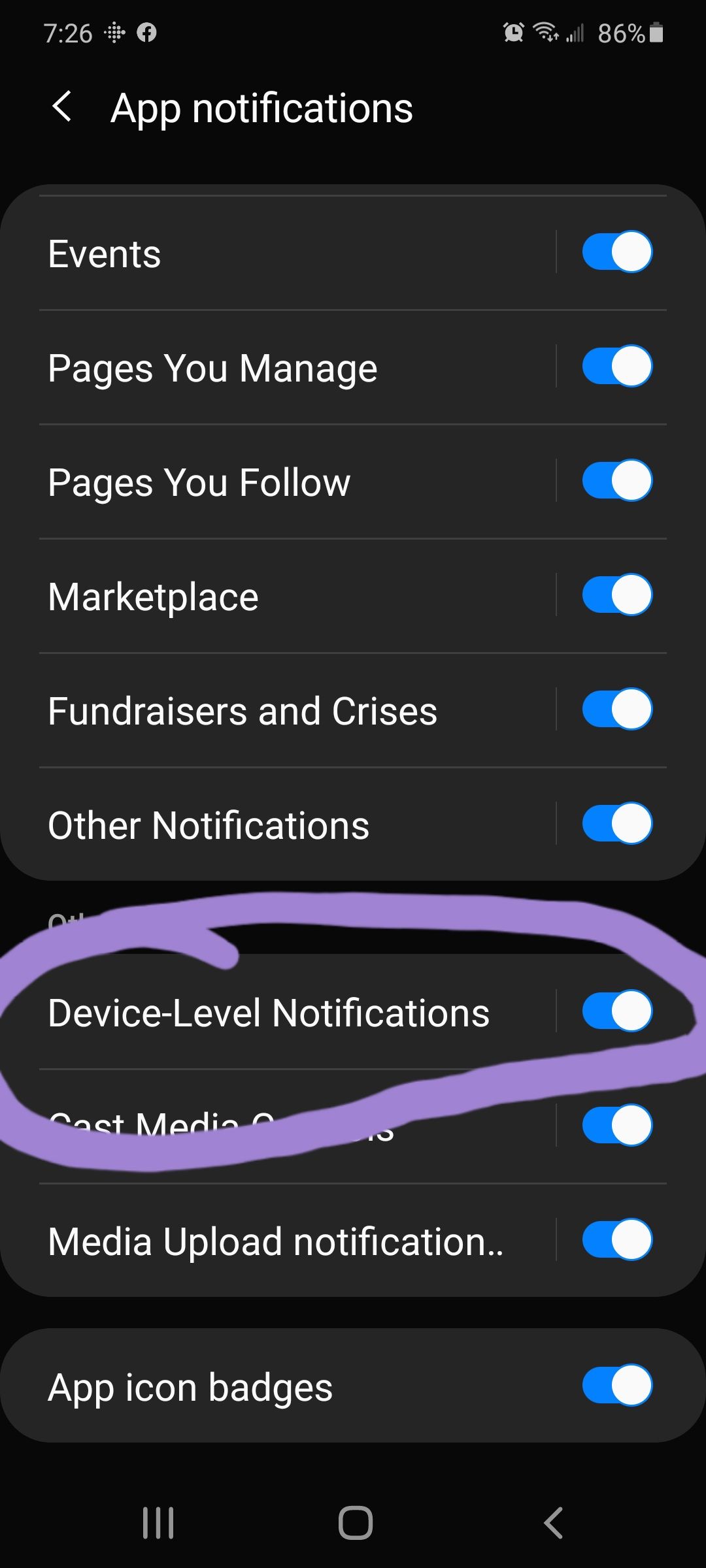Switch off Other Notifications
The width and height of the screenshot is (706, 1568).
point(617,824)
